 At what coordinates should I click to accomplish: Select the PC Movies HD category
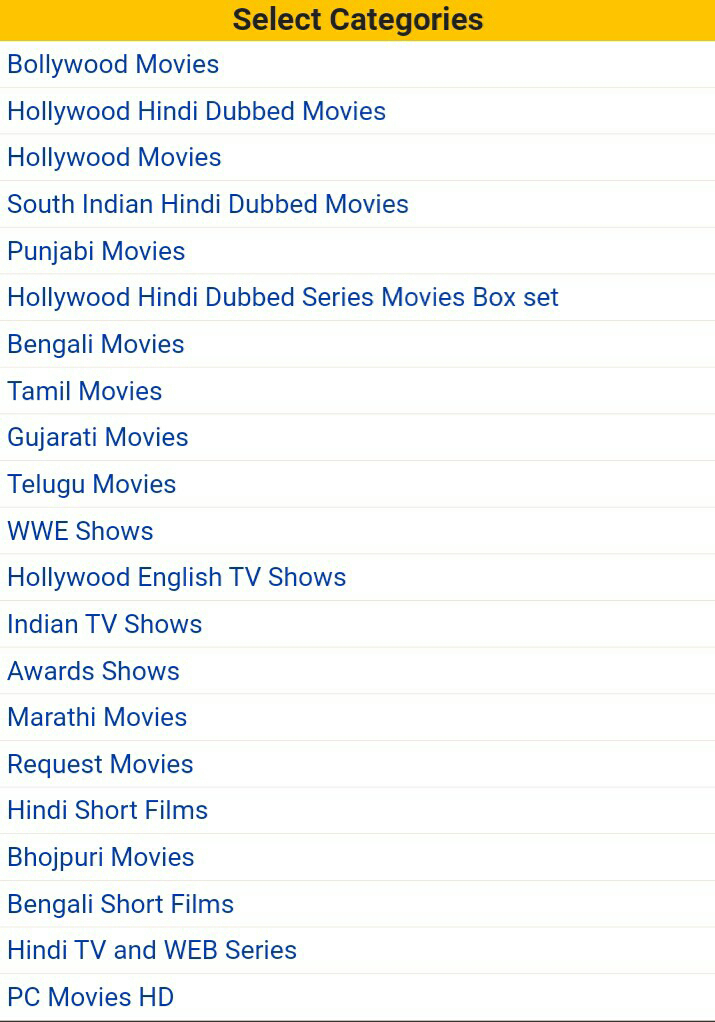pos(91,998)
